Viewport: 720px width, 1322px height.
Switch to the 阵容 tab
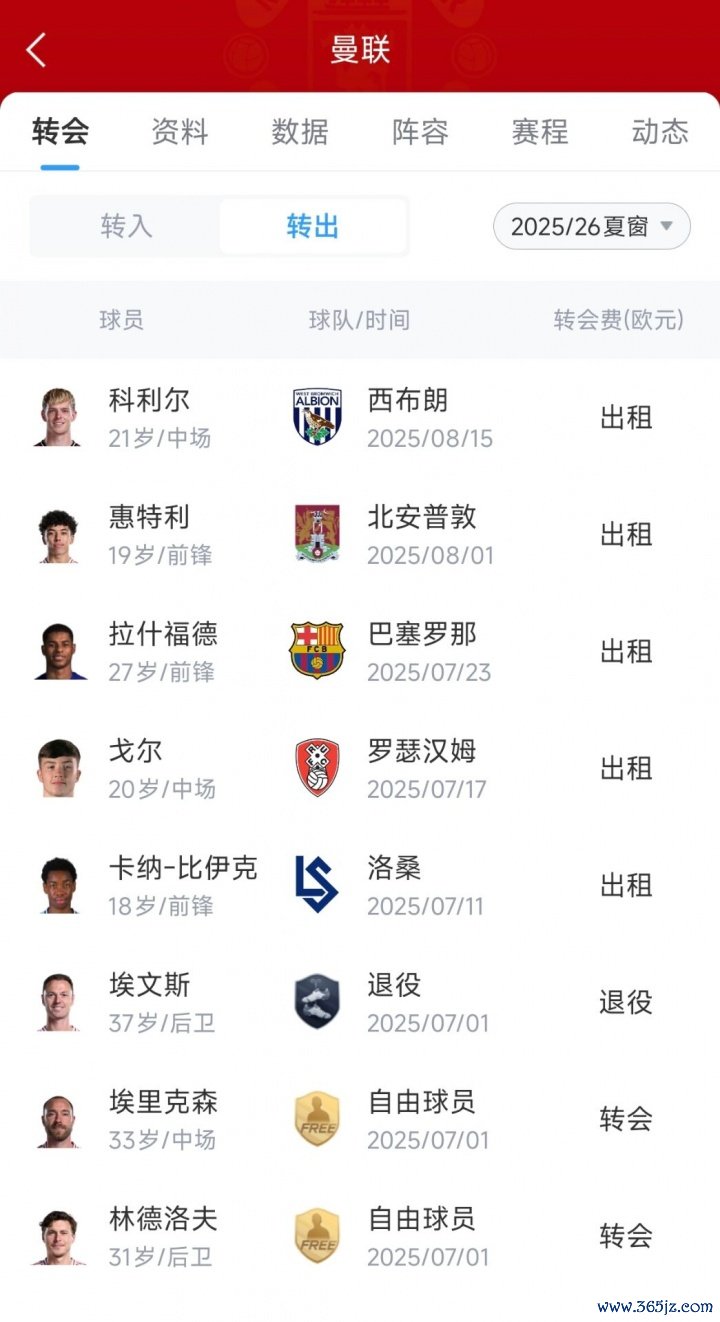(x=420, y=132)
